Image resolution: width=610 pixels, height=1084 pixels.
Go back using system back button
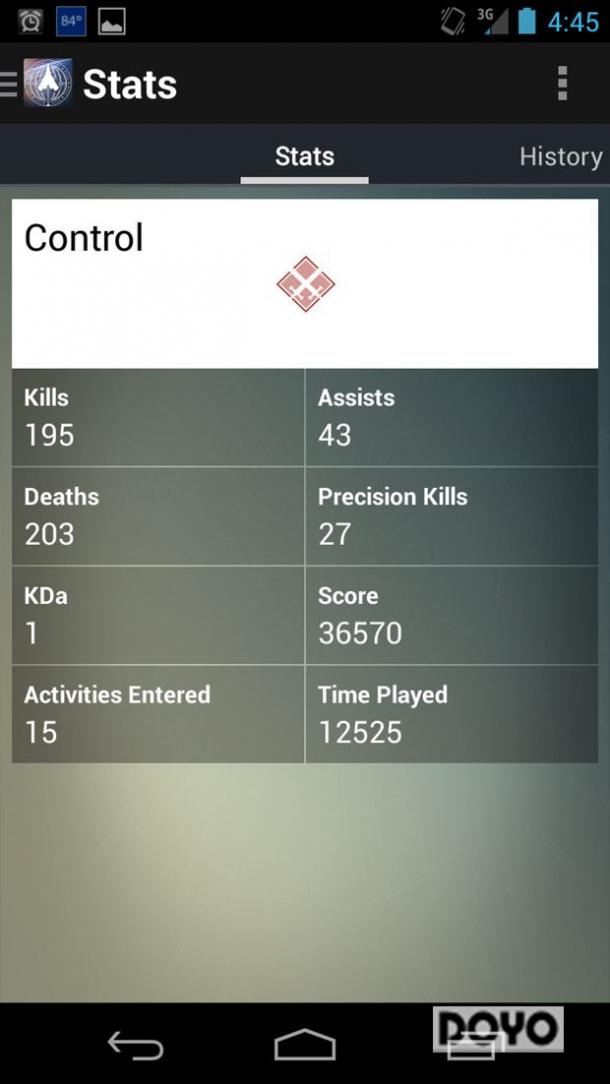pyautogui.click(x=135, y=1046)
